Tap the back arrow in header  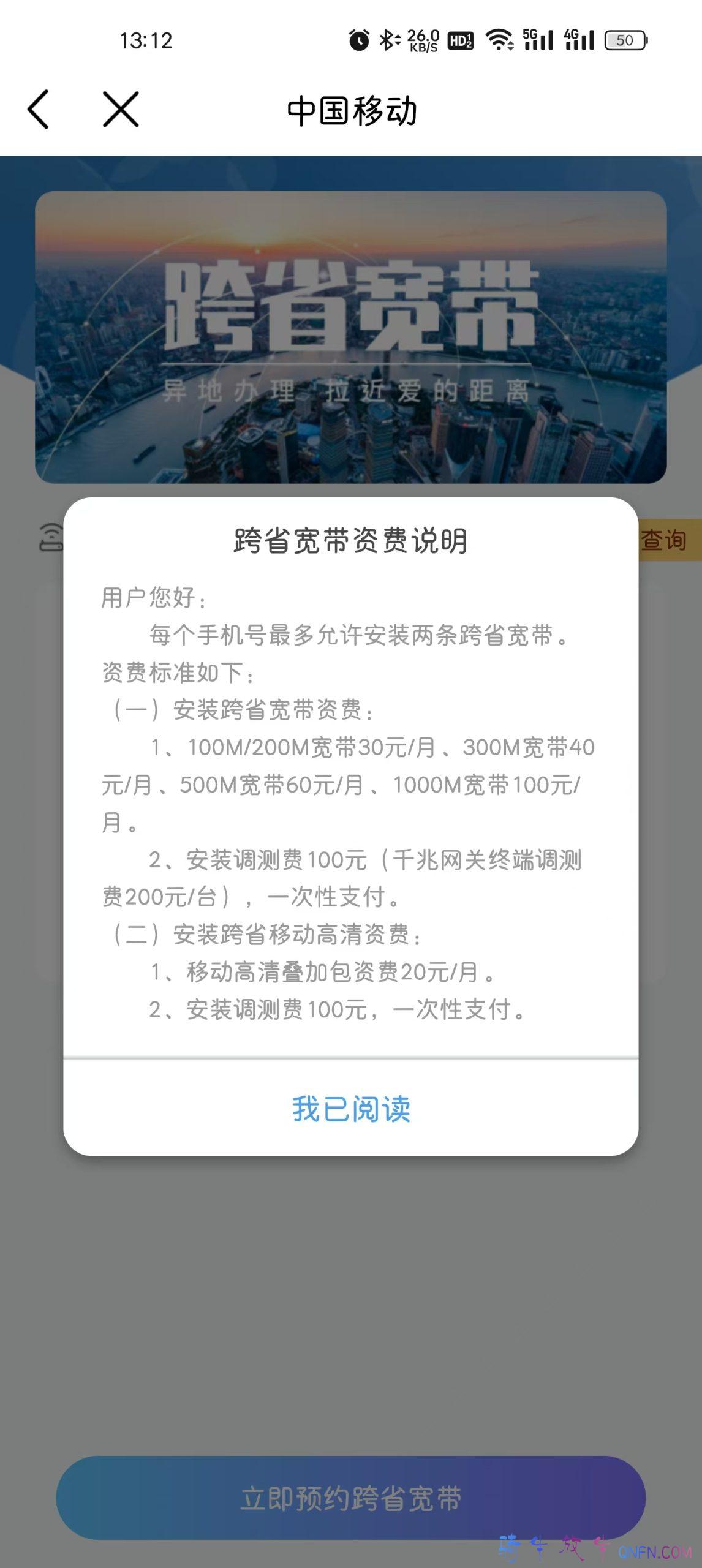click(38, 110)
